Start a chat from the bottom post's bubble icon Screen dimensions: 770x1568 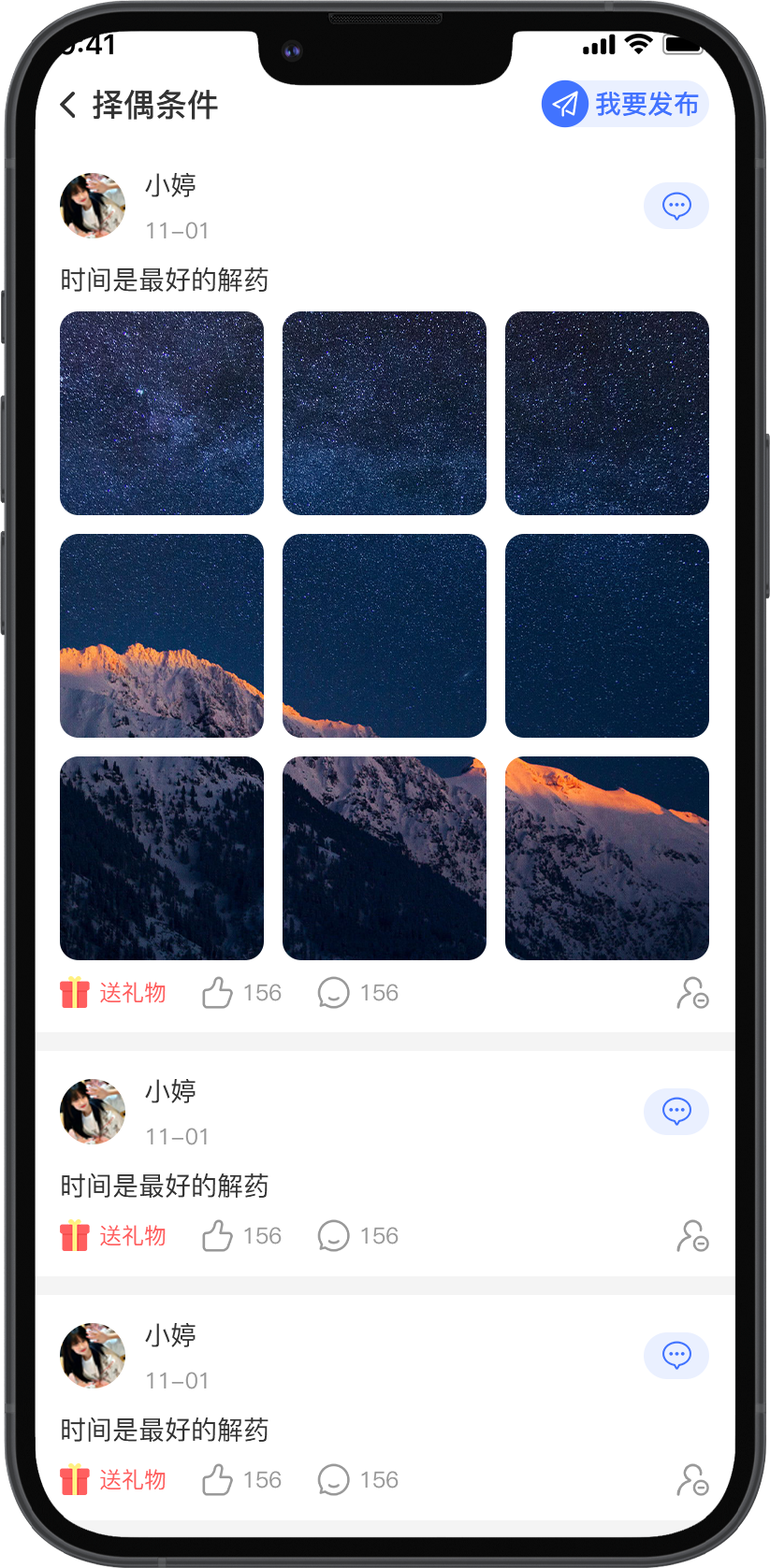[676, 1356]
